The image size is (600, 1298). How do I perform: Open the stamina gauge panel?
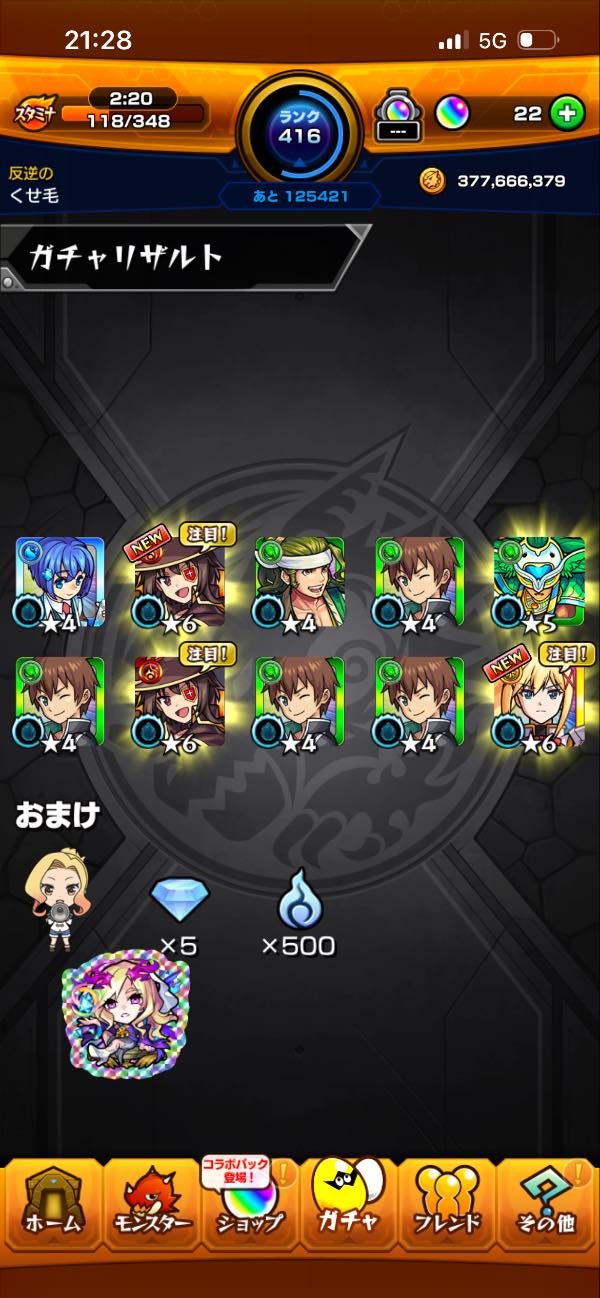(x=110, y=108)
